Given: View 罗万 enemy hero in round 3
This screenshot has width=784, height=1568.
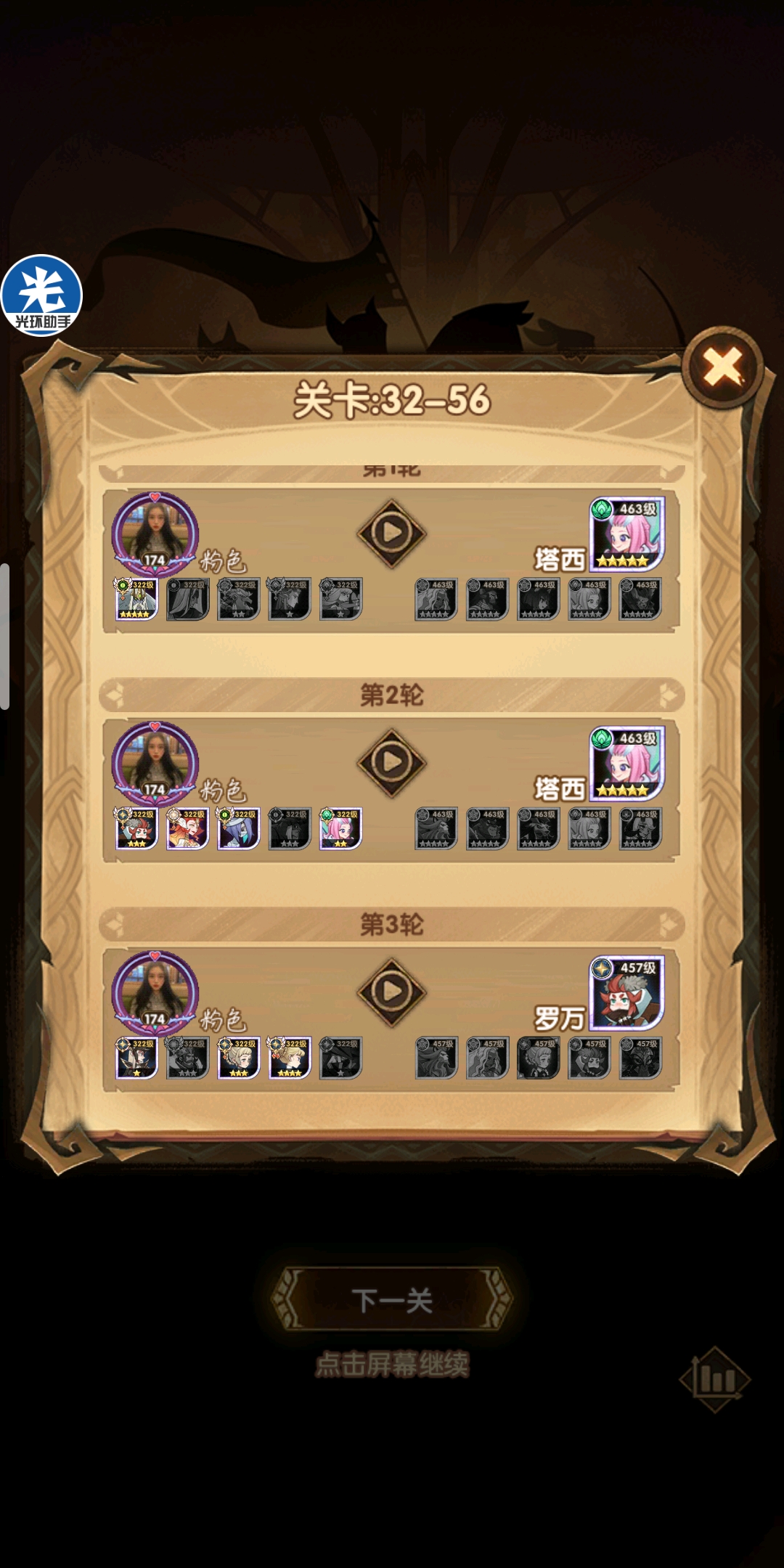Looking at the screenshot, I should [626, 993].
